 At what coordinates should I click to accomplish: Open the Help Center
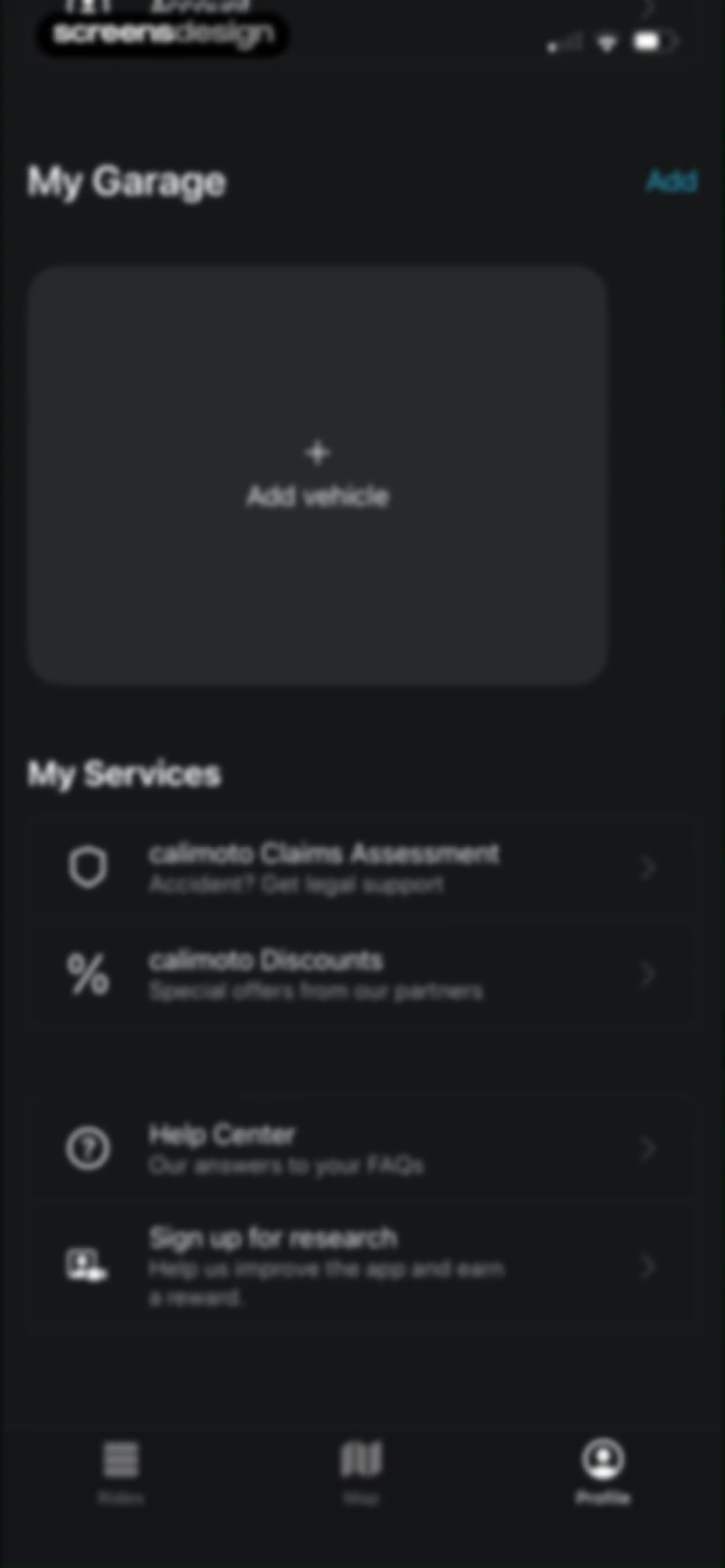click(361, 1149)
